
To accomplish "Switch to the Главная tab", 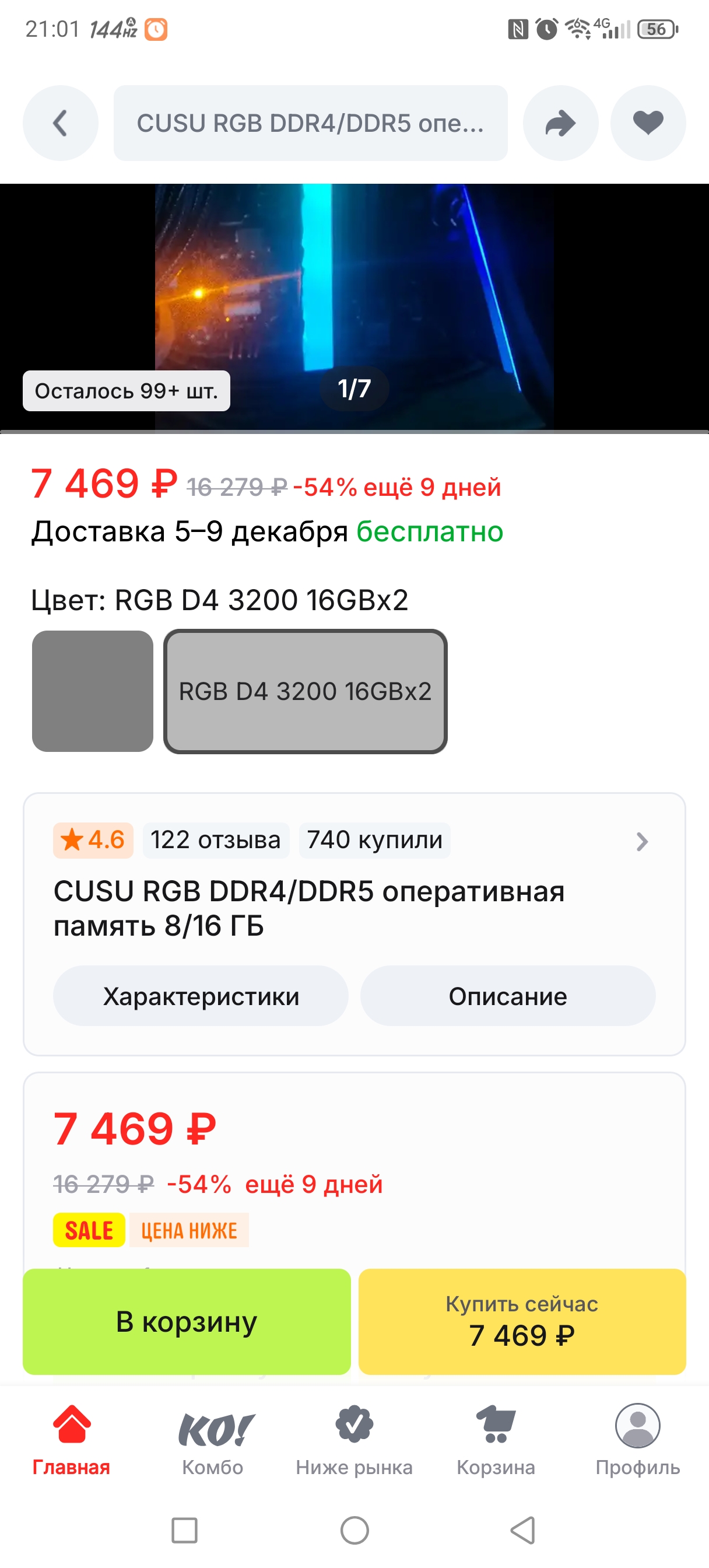I will (71, 1440).
